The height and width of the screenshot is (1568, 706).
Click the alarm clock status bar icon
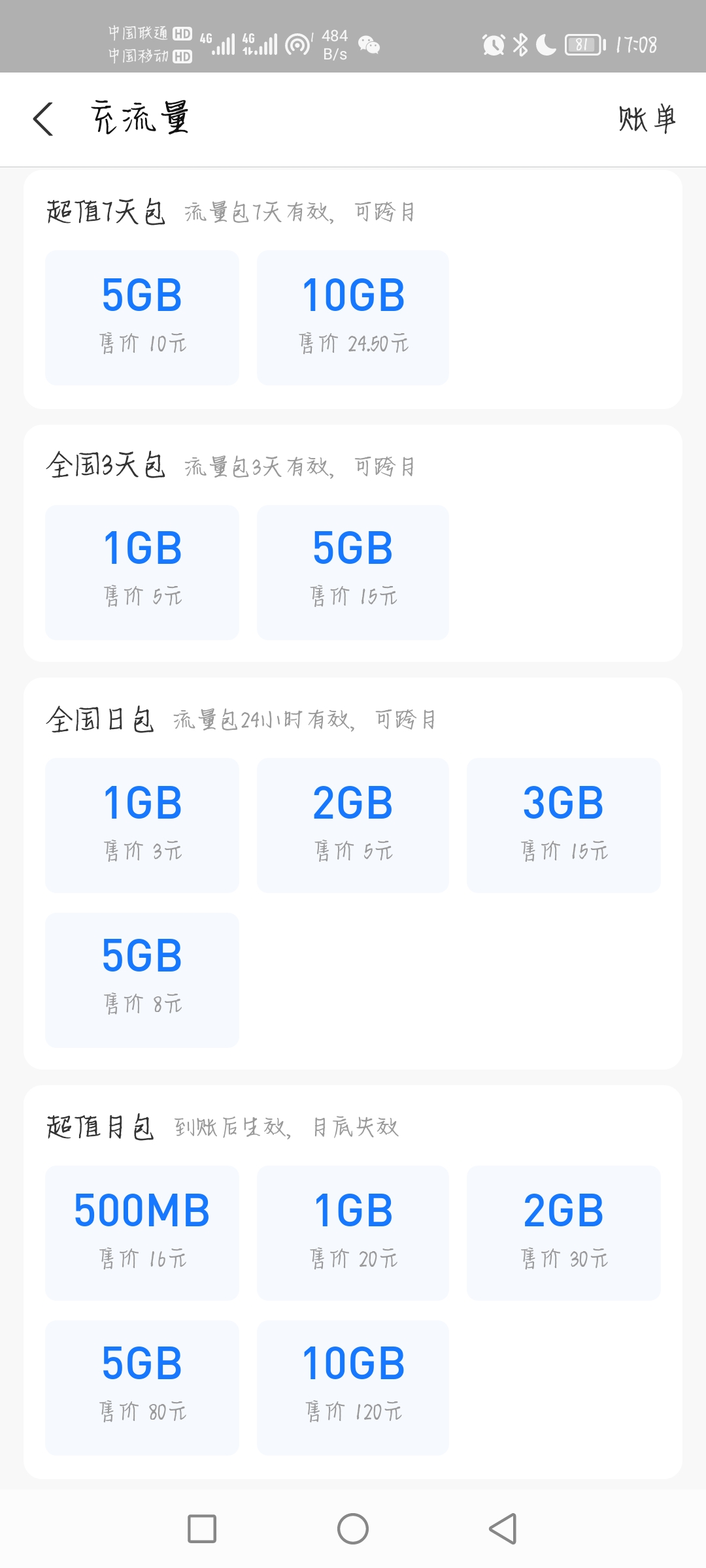point(492,44)
